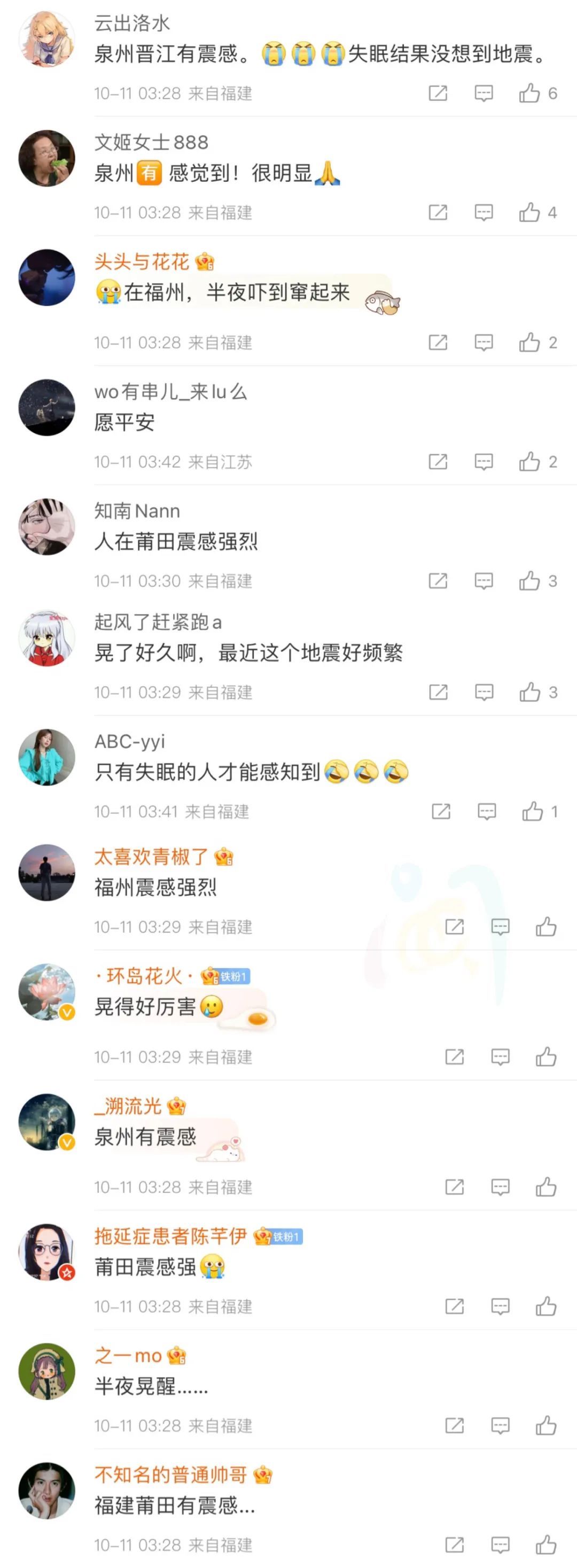Like ABC-yyi's comment

point(533,811)
